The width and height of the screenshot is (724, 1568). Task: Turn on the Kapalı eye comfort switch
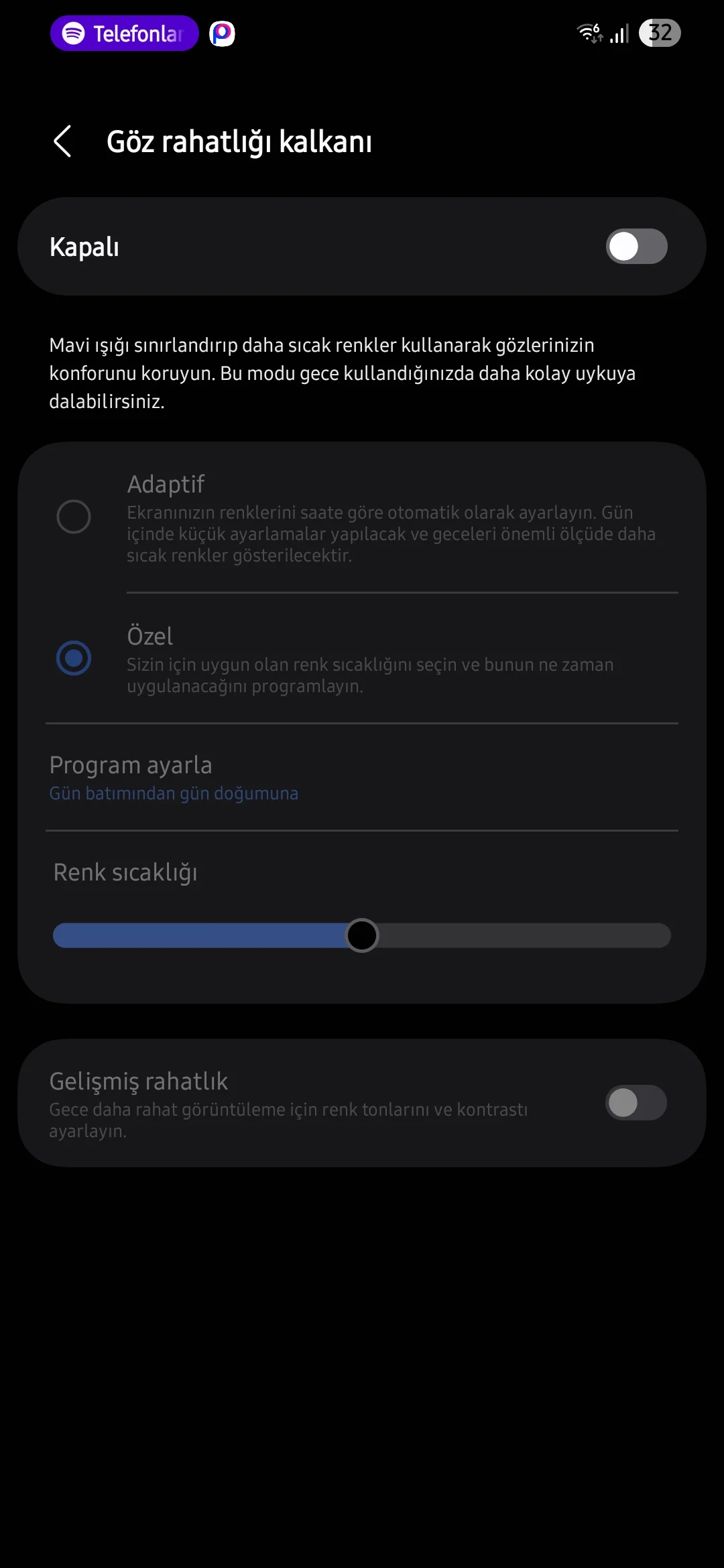636,247
